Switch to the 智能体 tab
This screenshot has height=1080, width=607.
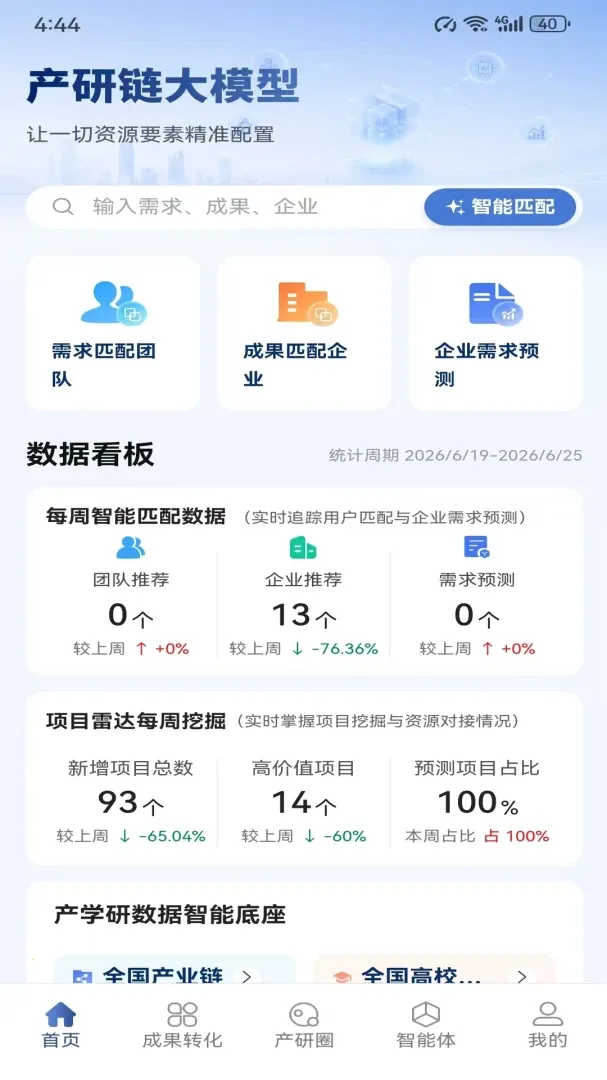click(426, 1026)
